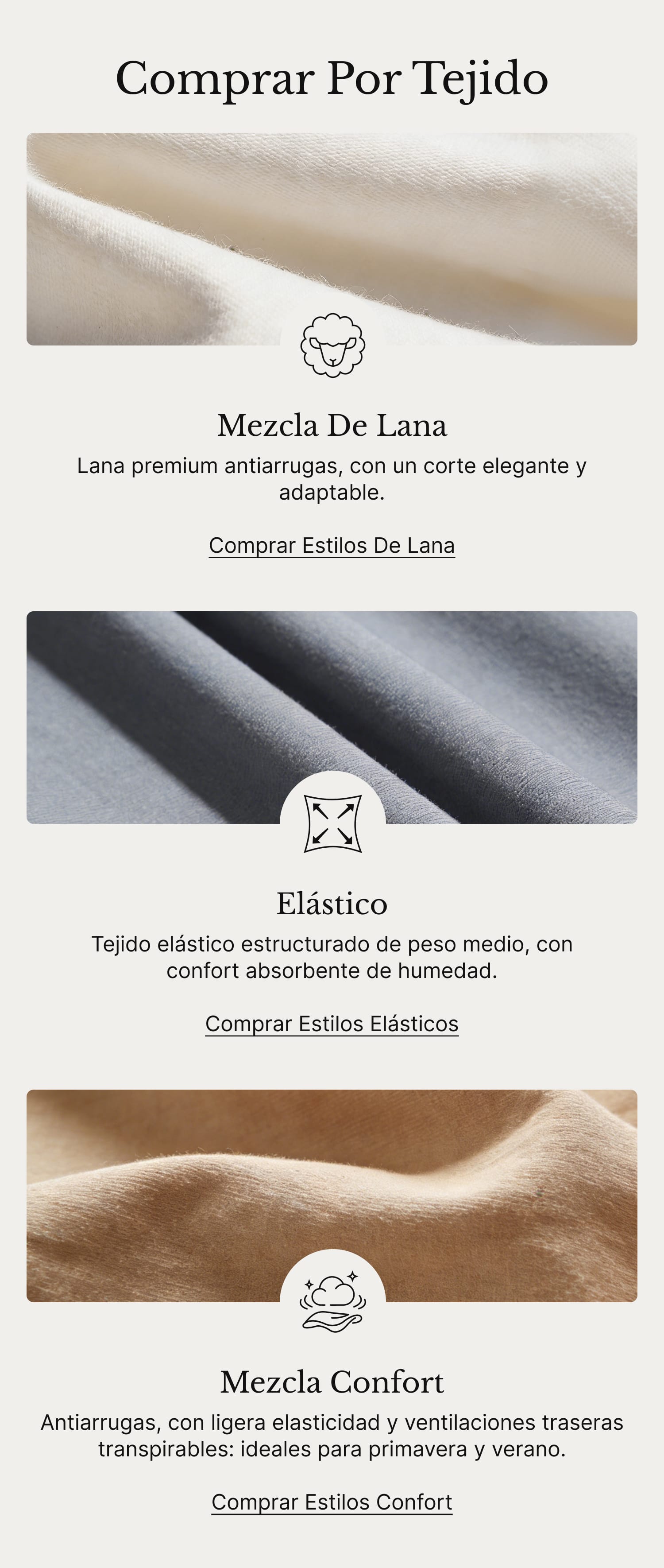Open the Comprar Estilos Elásticos link
The height and width of the screenshot is (1568, 664).
[x=332, y=1024]
